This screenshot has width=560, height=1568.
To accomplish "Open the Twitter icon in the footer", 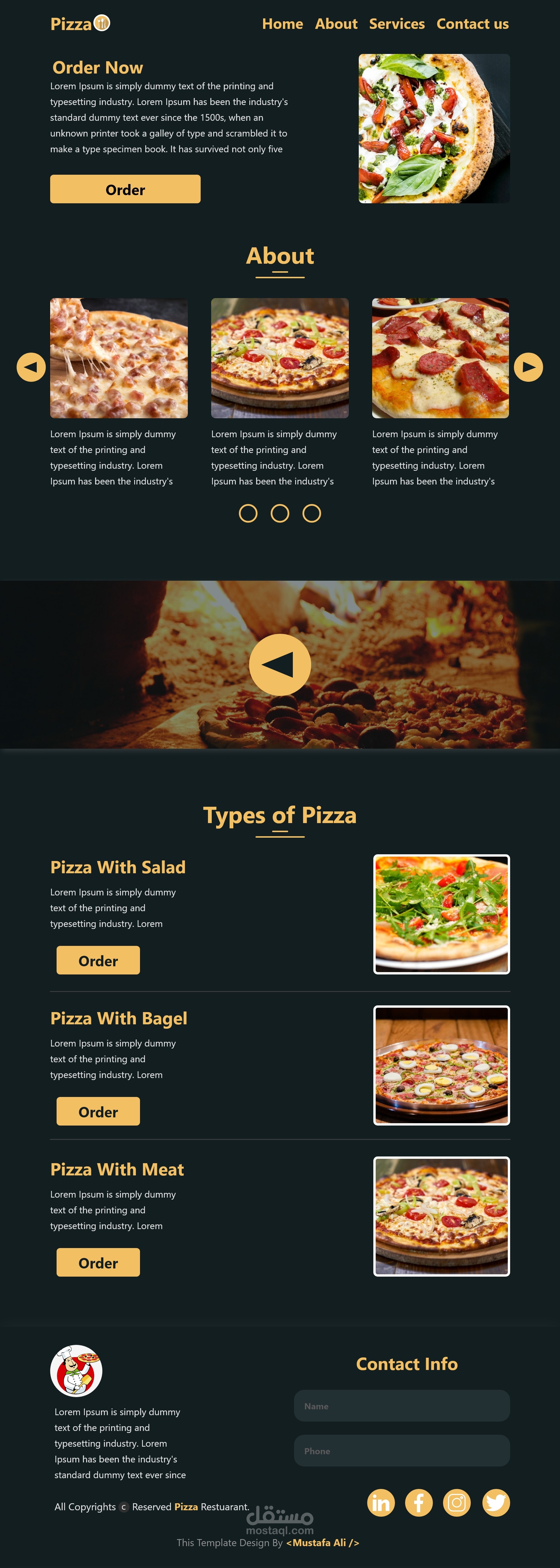I will point(496,1503).
